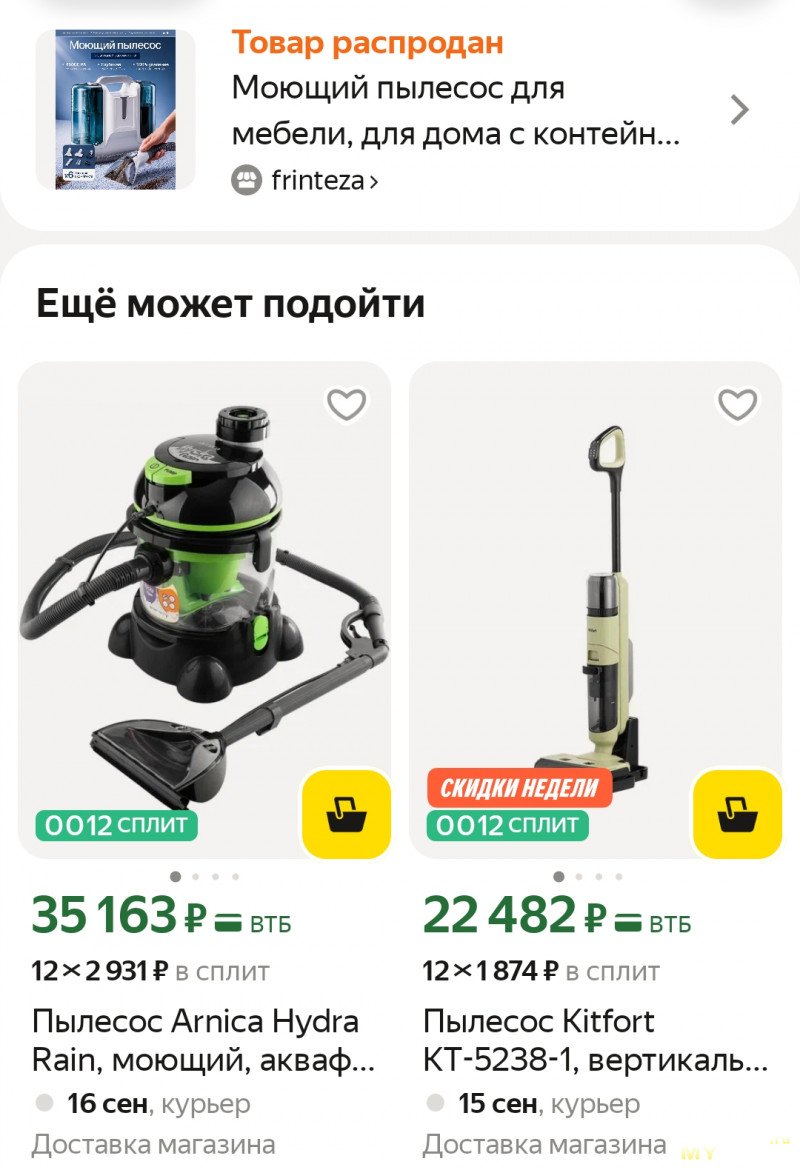Add Kitfort KT-5238-1 to favorites
Viewport: 800px width, 1170px height.
tap(737, 404)
